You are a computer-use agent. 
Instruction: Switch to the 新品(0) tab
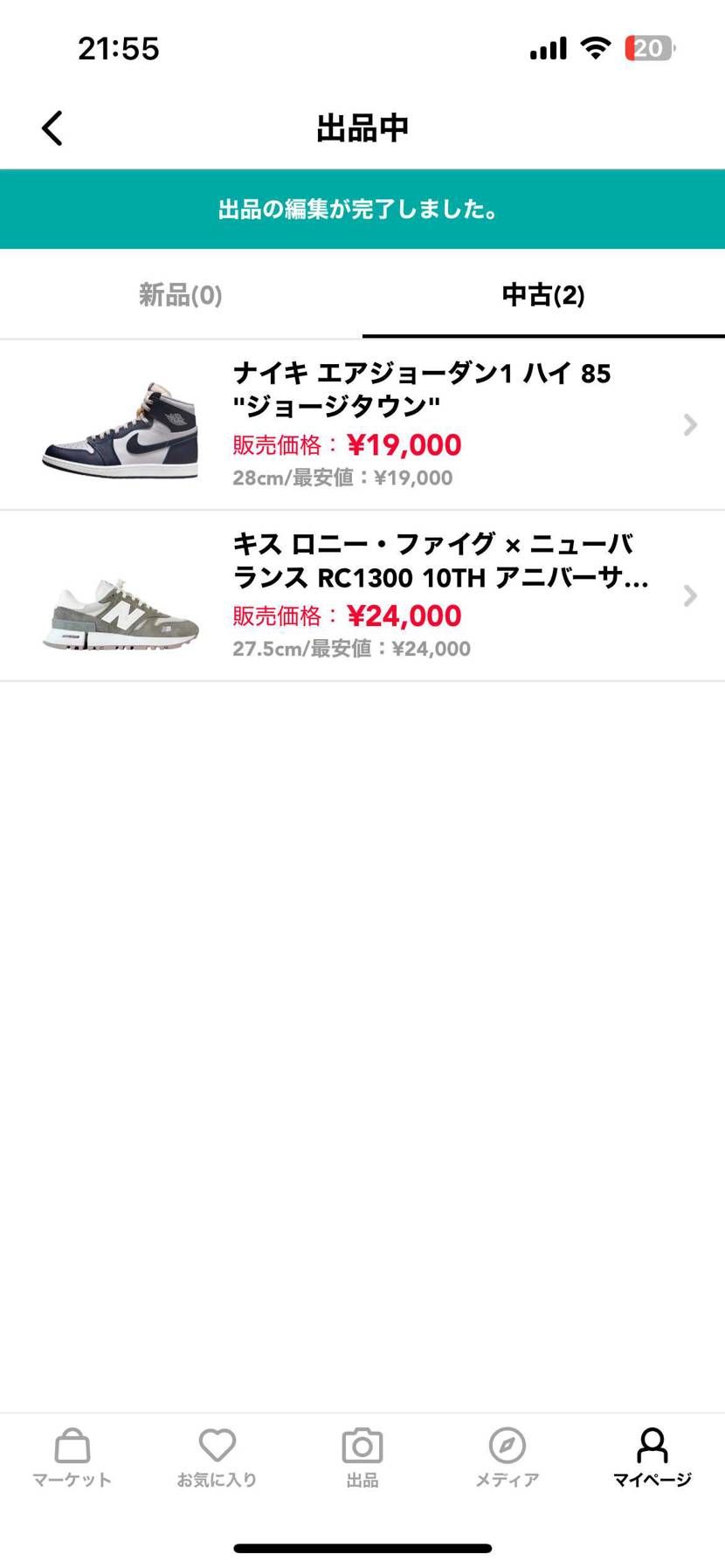tap(181, 295)
